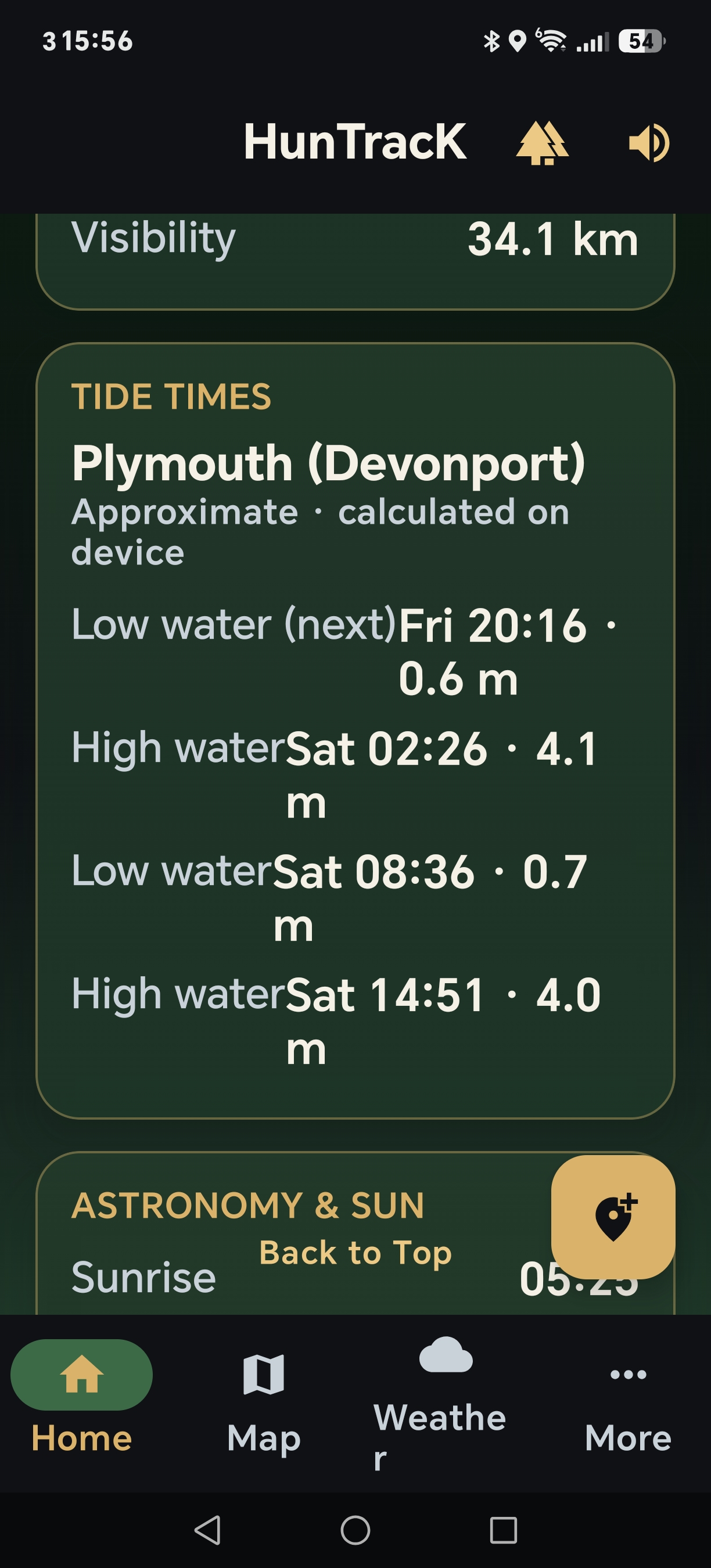The height and width of the screenshot is (1568, 711).
Task: Add a new location pin marker
Action: pyautogui.click(x=613, y=1217)
